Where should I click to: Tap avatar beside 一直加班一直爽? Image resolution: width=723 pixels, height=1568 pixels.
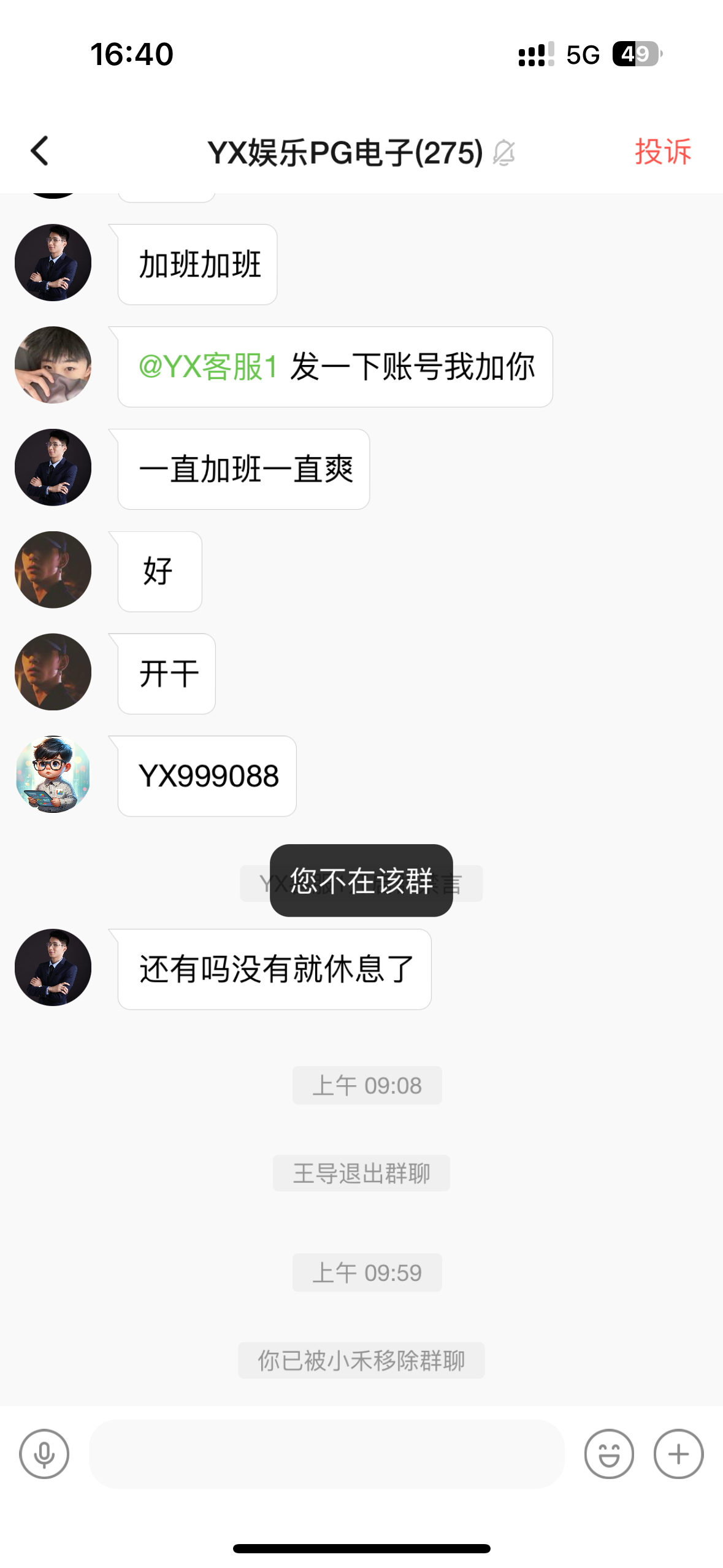coord(53,467)
